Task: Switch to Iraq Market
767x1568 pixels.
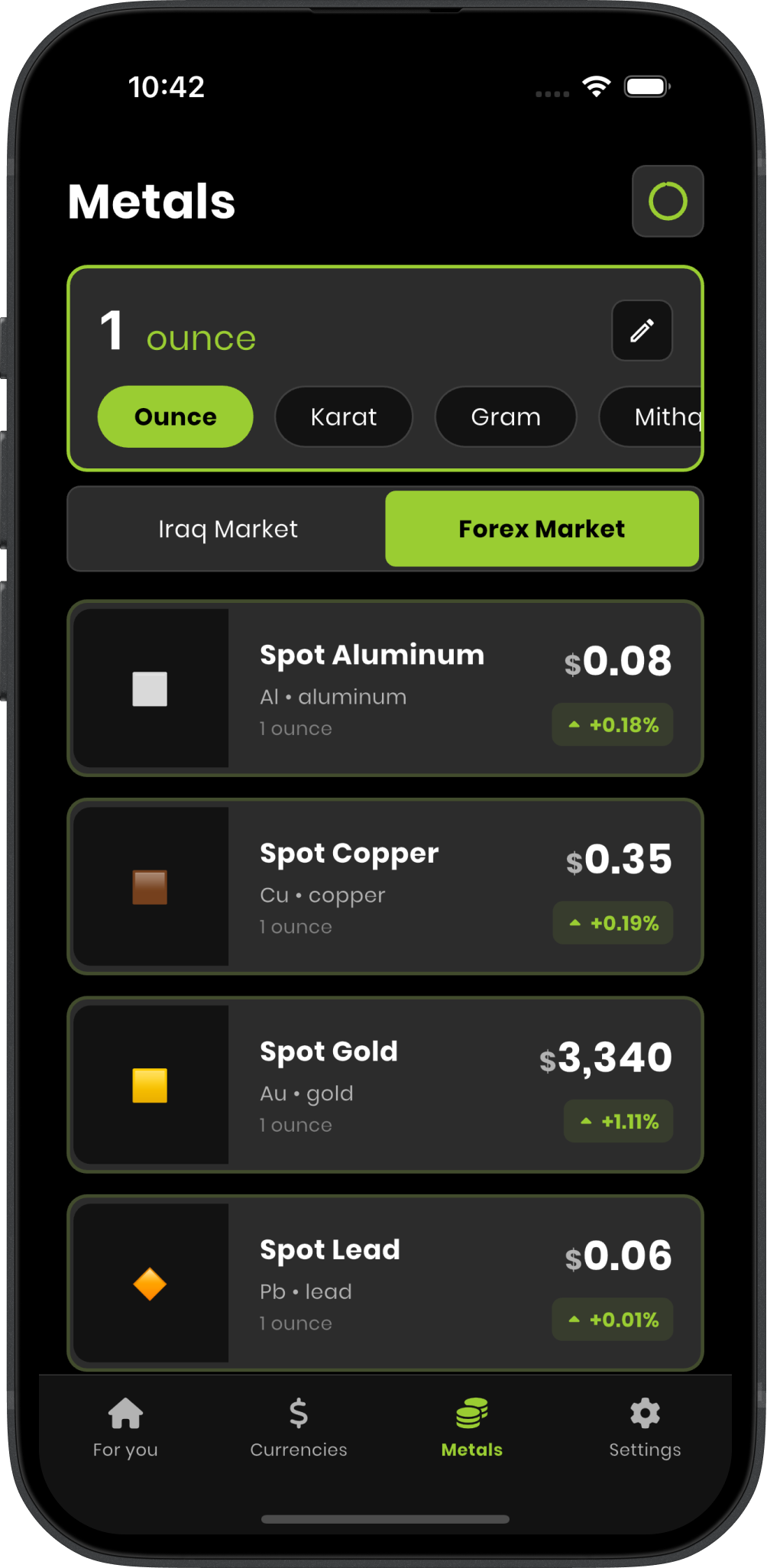Action: tap(228, 529)
